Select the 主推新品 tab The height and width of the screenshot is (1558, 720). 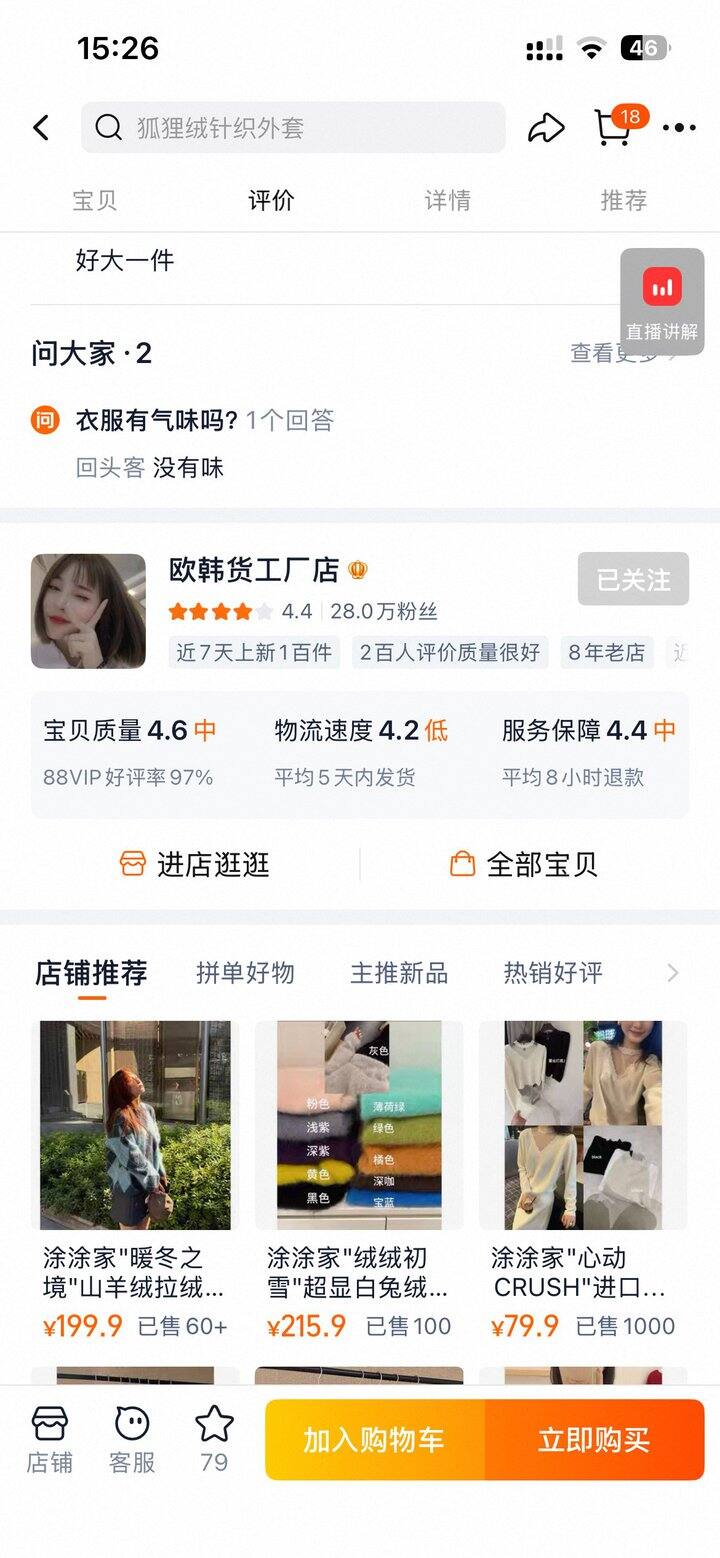pos(399,973)
